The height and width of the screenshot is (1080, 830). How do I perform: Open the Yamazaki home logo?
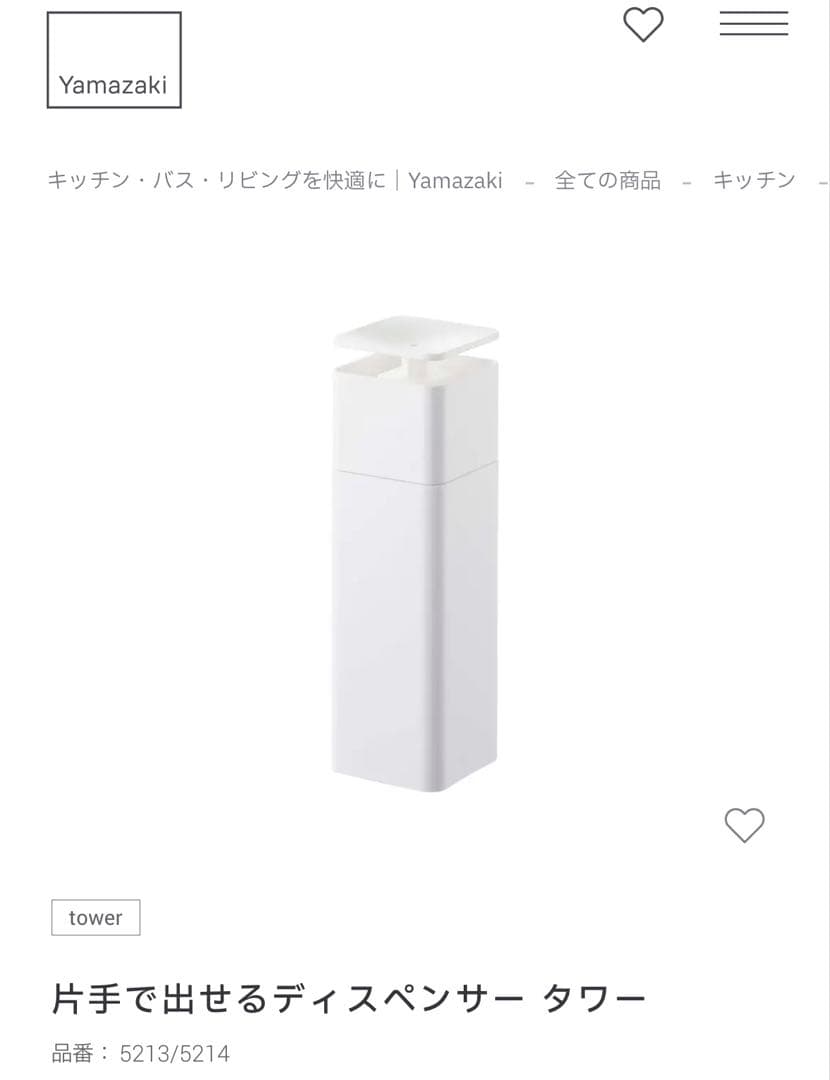114,60
